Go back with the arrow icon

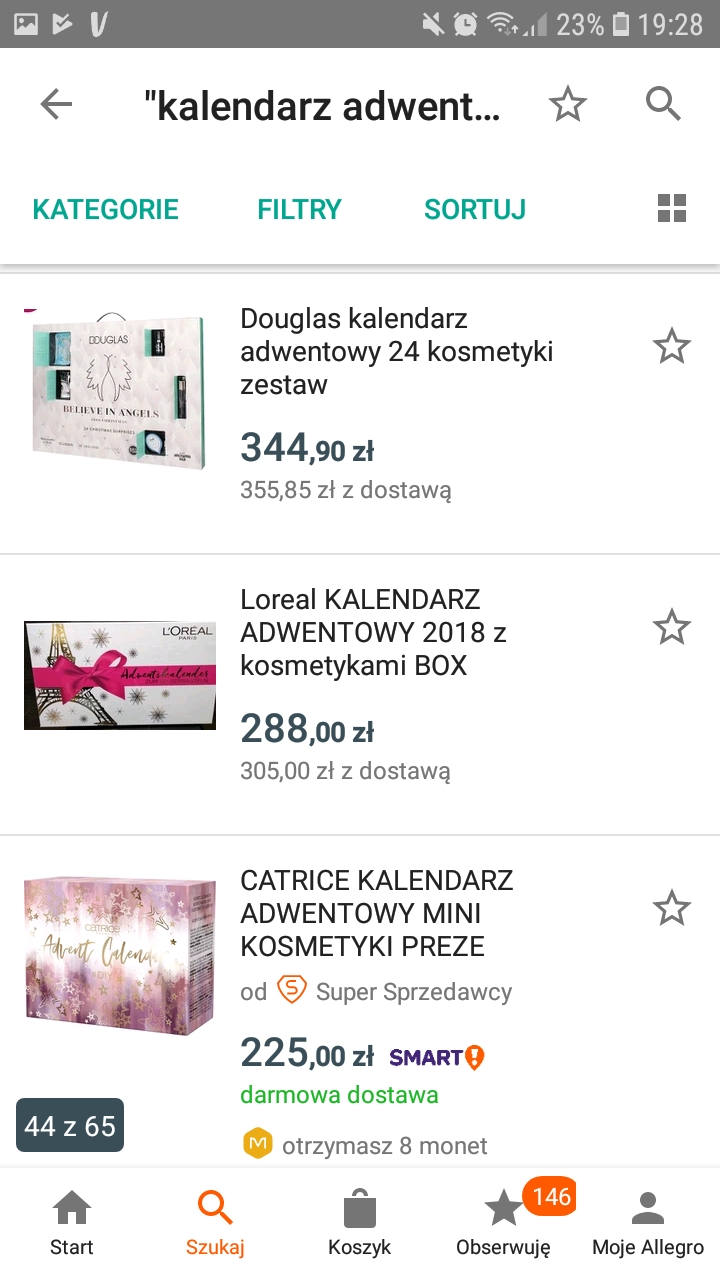56,104
